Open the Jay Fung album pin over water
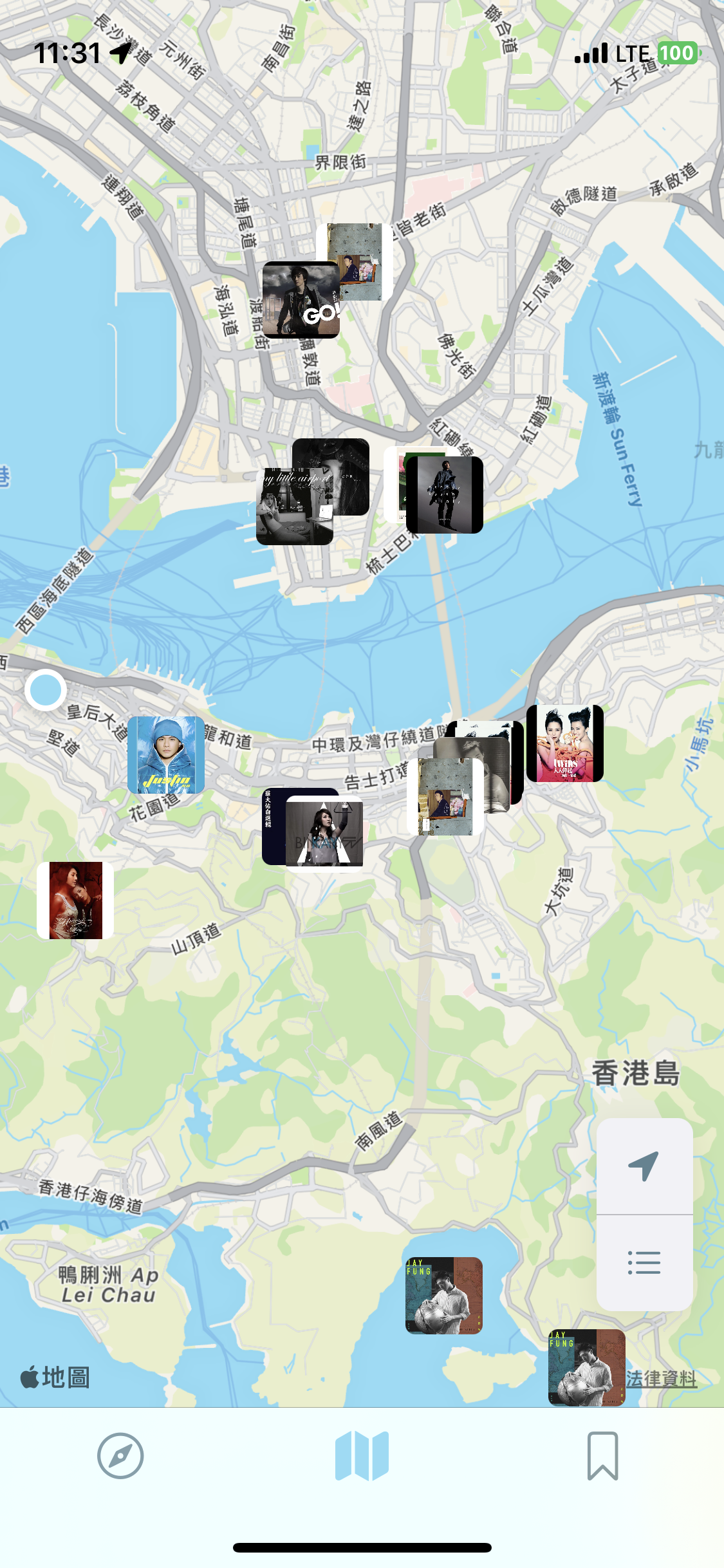Viewport: 724px width, 1568px height. 444,1296
